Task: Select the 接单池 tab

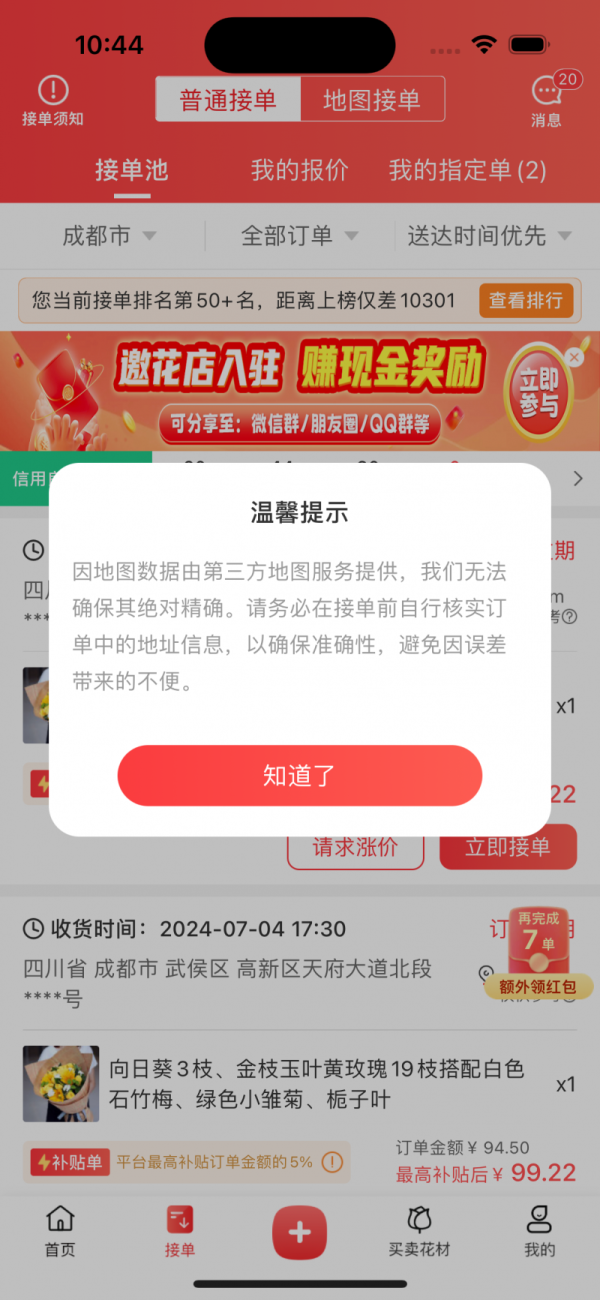Action: click(131, 170)
